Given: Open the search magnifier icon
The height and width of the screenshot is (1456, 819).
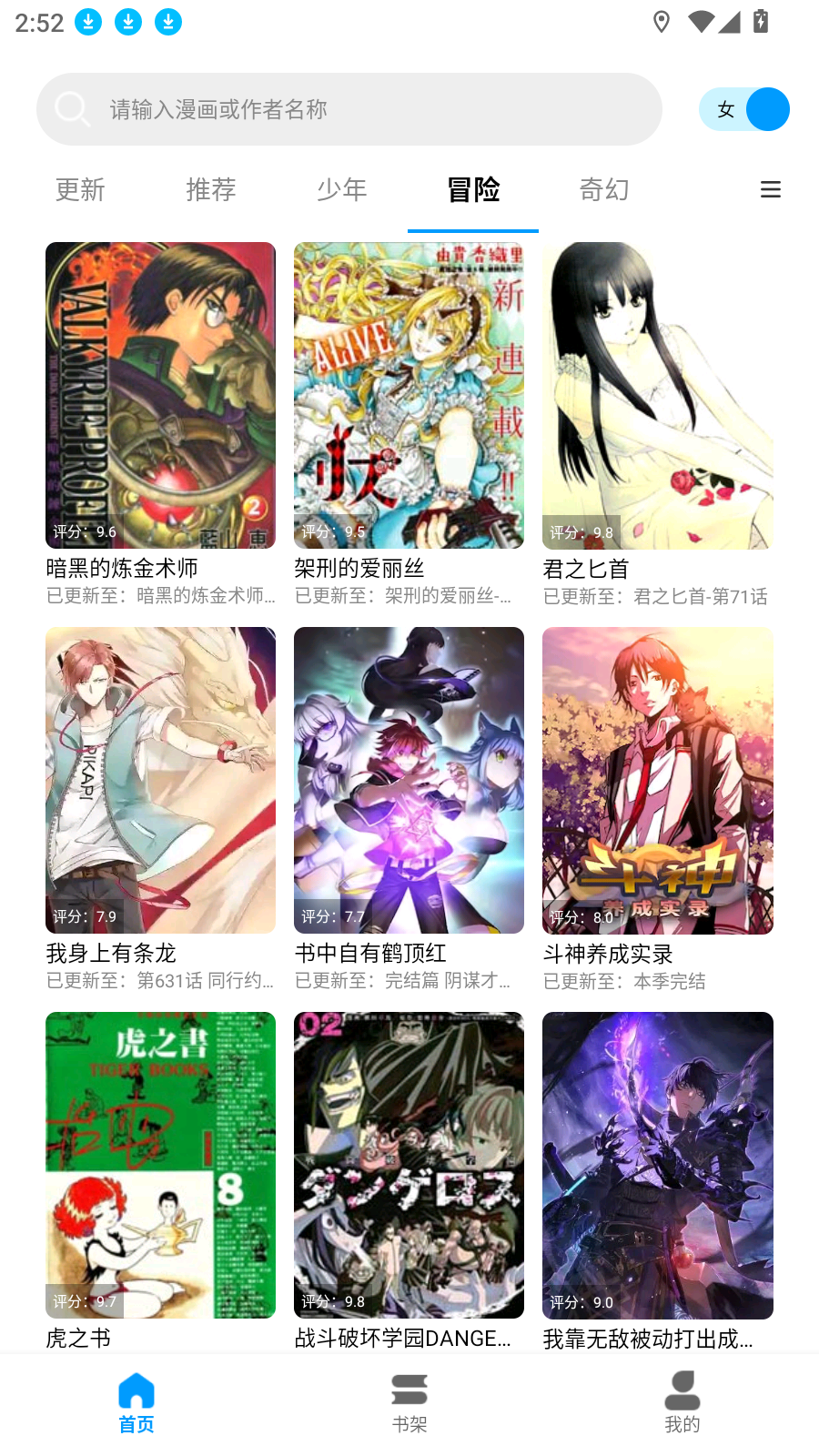Looking at the screenshot, I should (x=72, y=108).
